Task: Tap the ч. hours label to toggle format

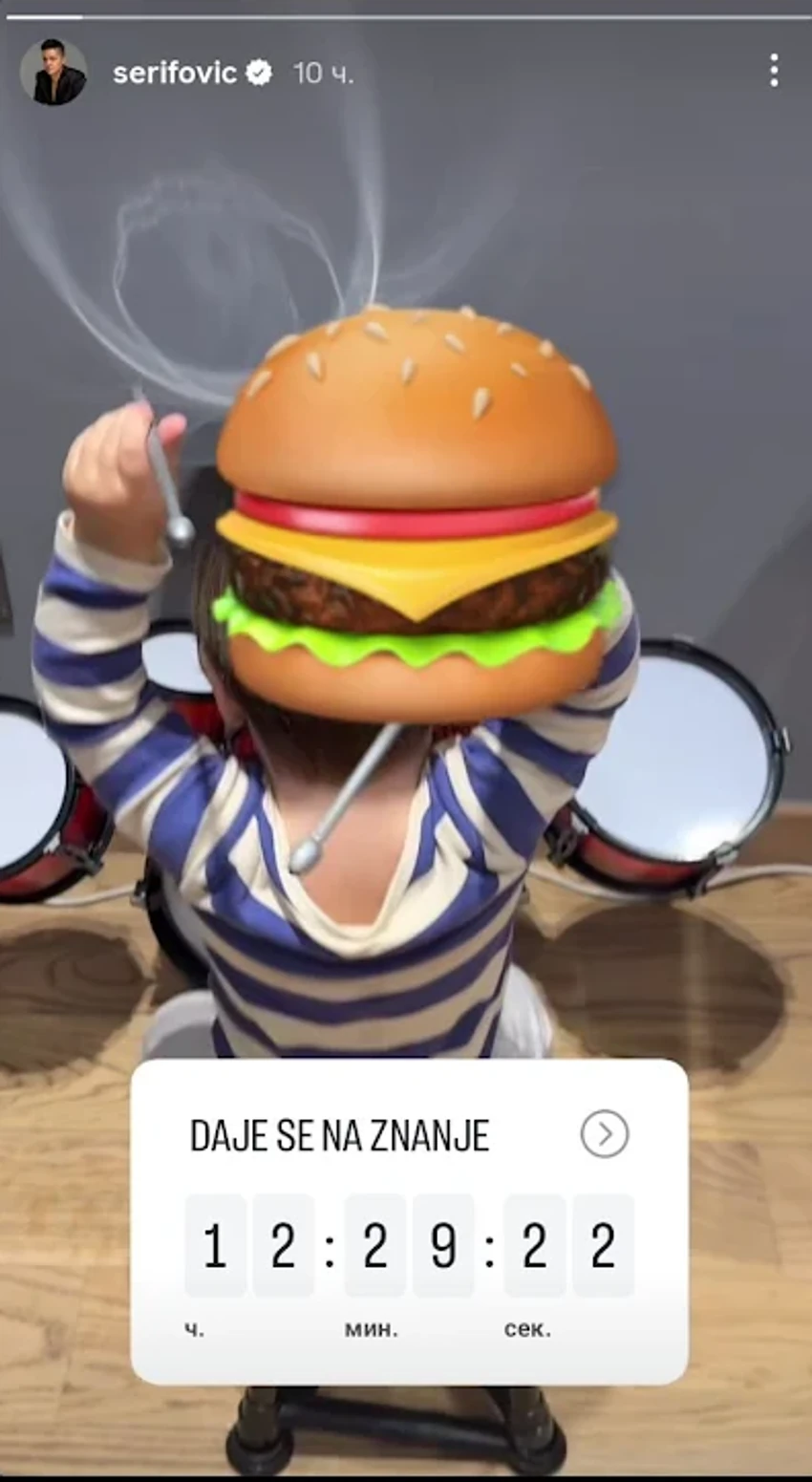Action: [195, 1327]
